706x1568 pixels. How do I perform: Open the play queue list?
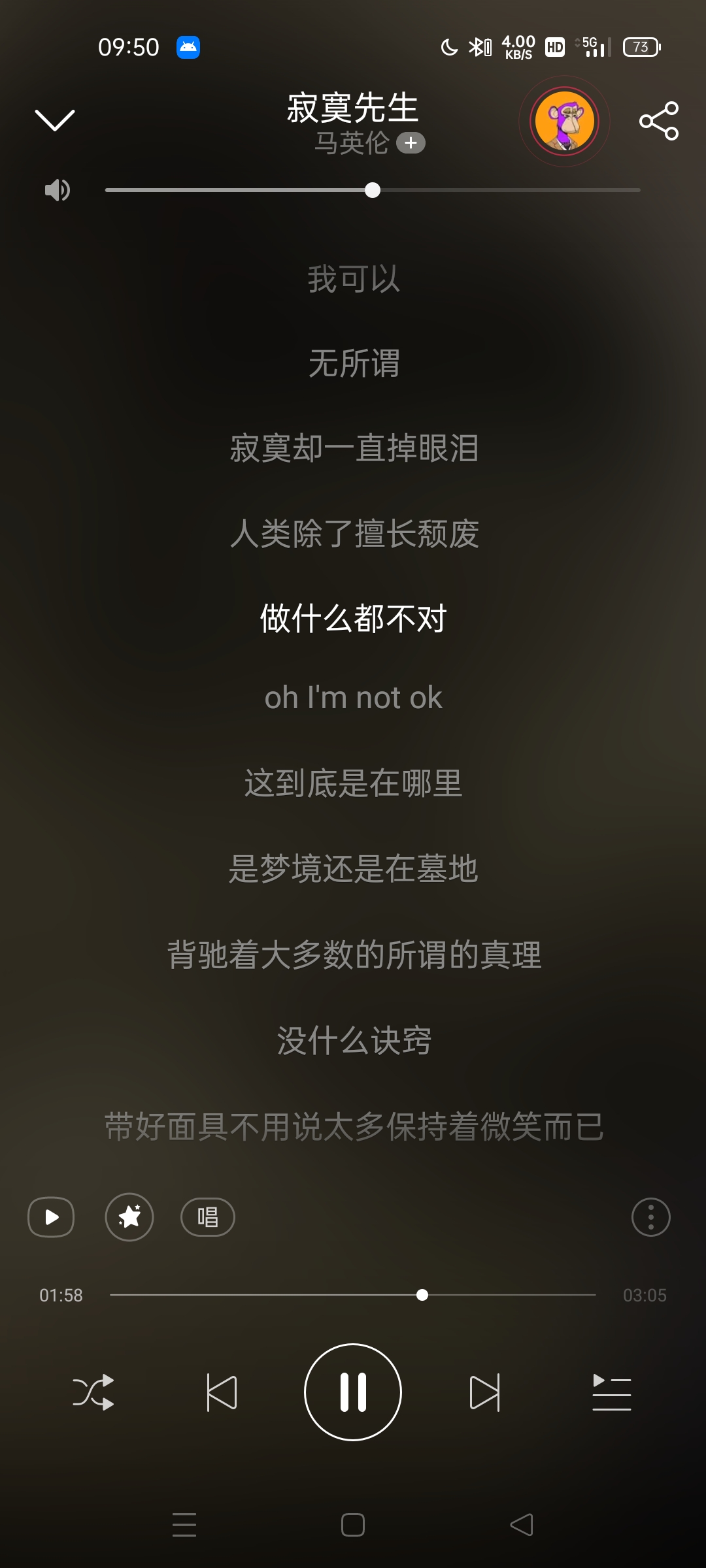pyautogui.click(x=611, y=1392)
